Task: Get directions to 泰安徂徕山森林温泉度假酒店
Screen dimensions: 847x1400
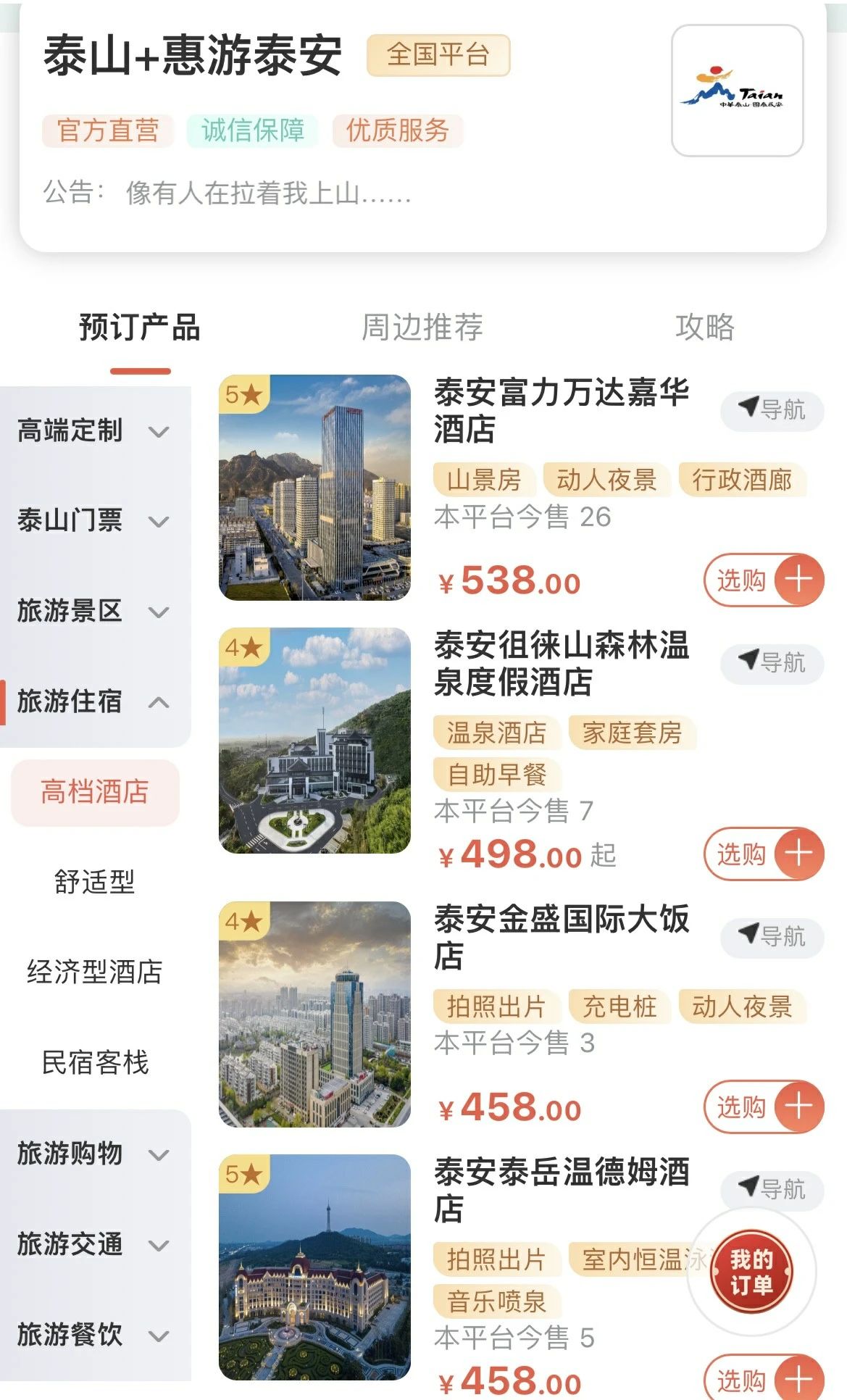Action: click(772, 663)
